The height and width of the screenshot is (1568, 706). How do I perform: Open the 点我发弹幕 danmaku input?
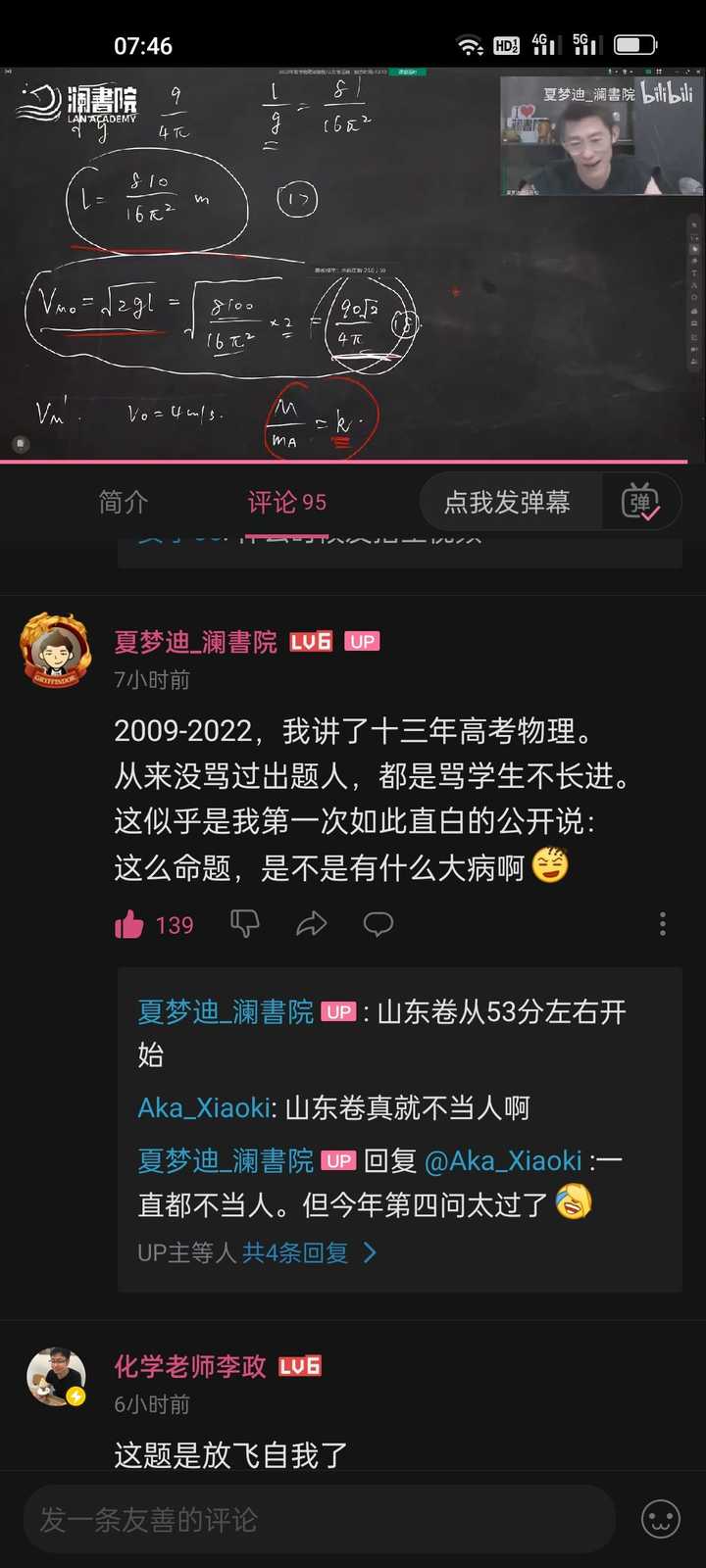coord(506,503)
